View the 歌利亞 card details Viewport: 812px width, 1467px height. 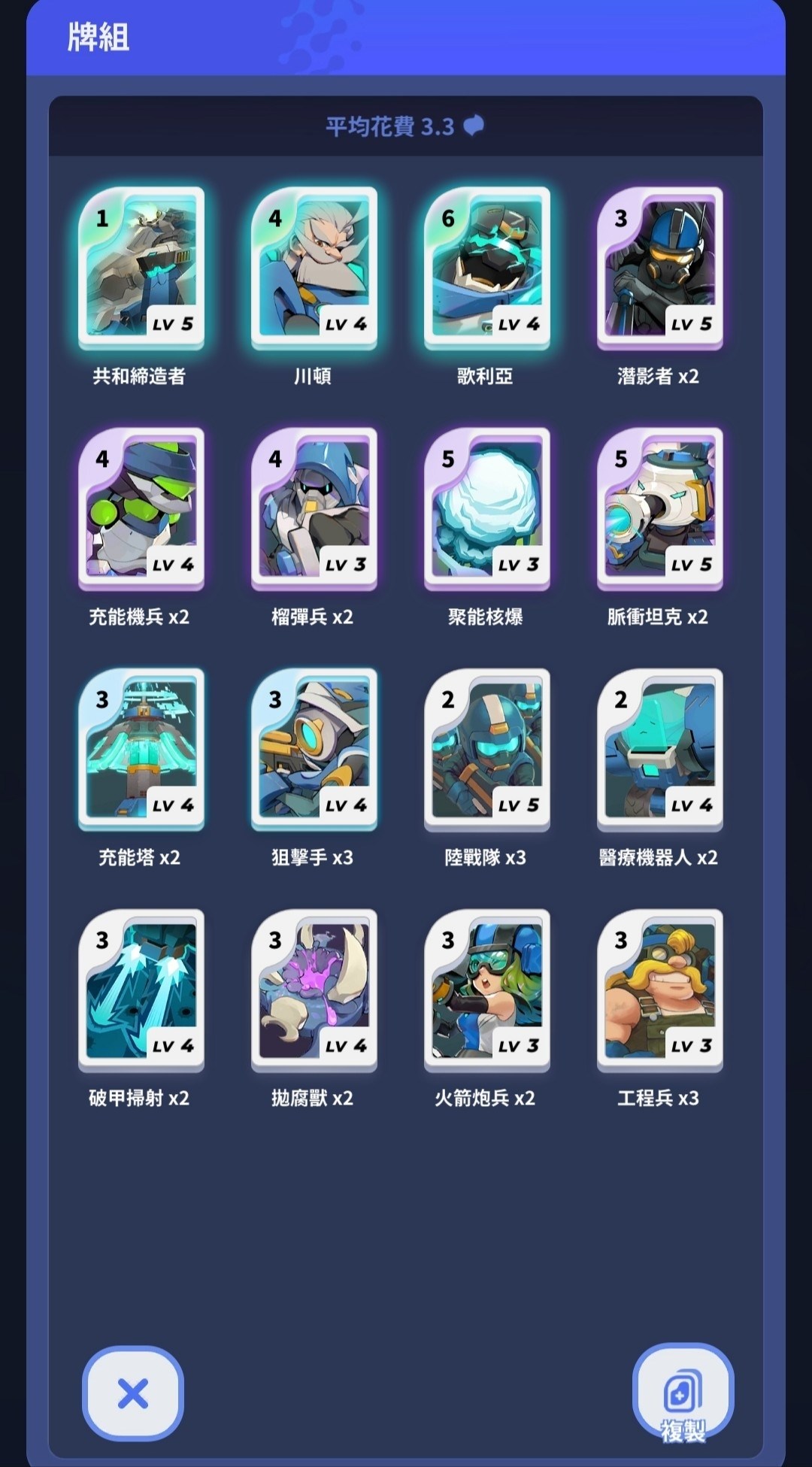tap(487, 268)
